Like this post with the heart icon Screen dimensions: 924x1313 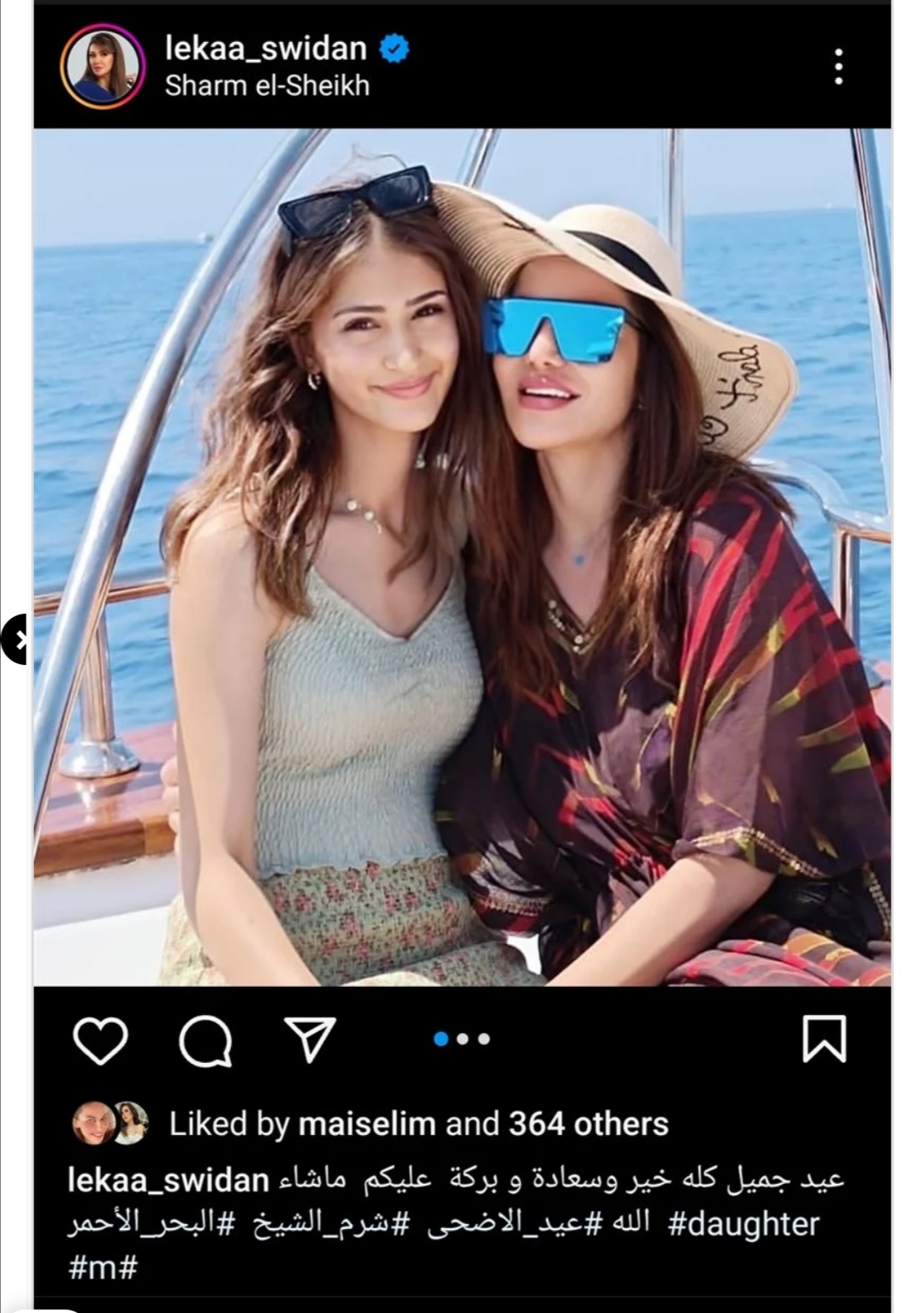coord(100,1039)
